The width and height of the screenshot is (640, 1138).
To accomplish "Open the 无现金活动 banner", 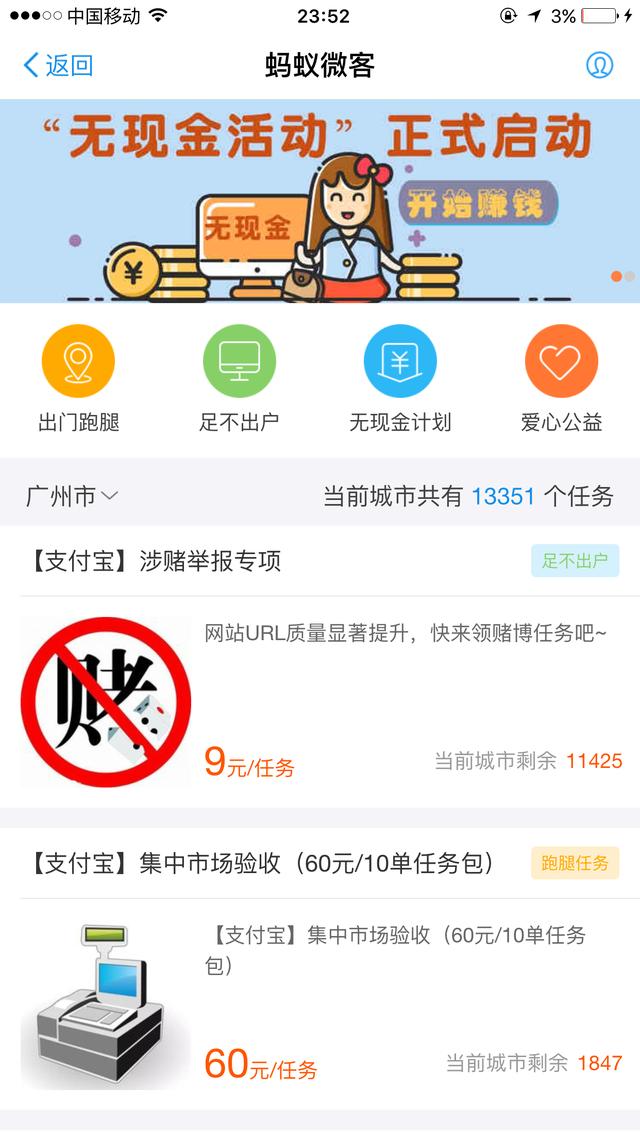I will (320, 200).
